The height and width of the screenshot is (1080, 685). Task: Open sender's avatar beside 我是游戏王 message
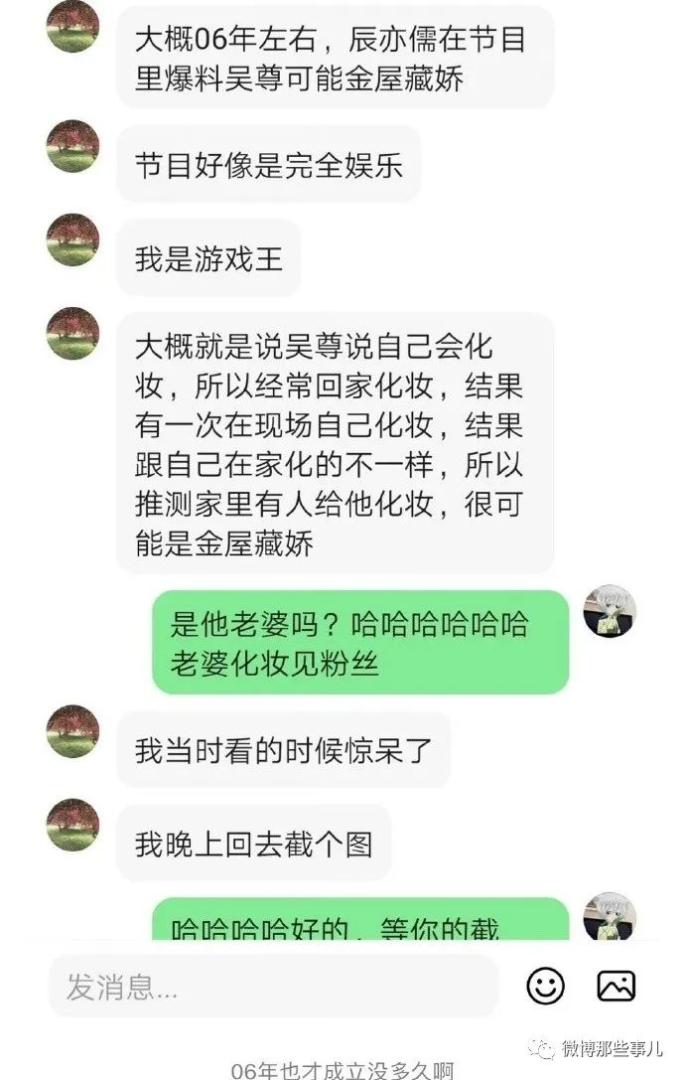click(x=73, y=240)
